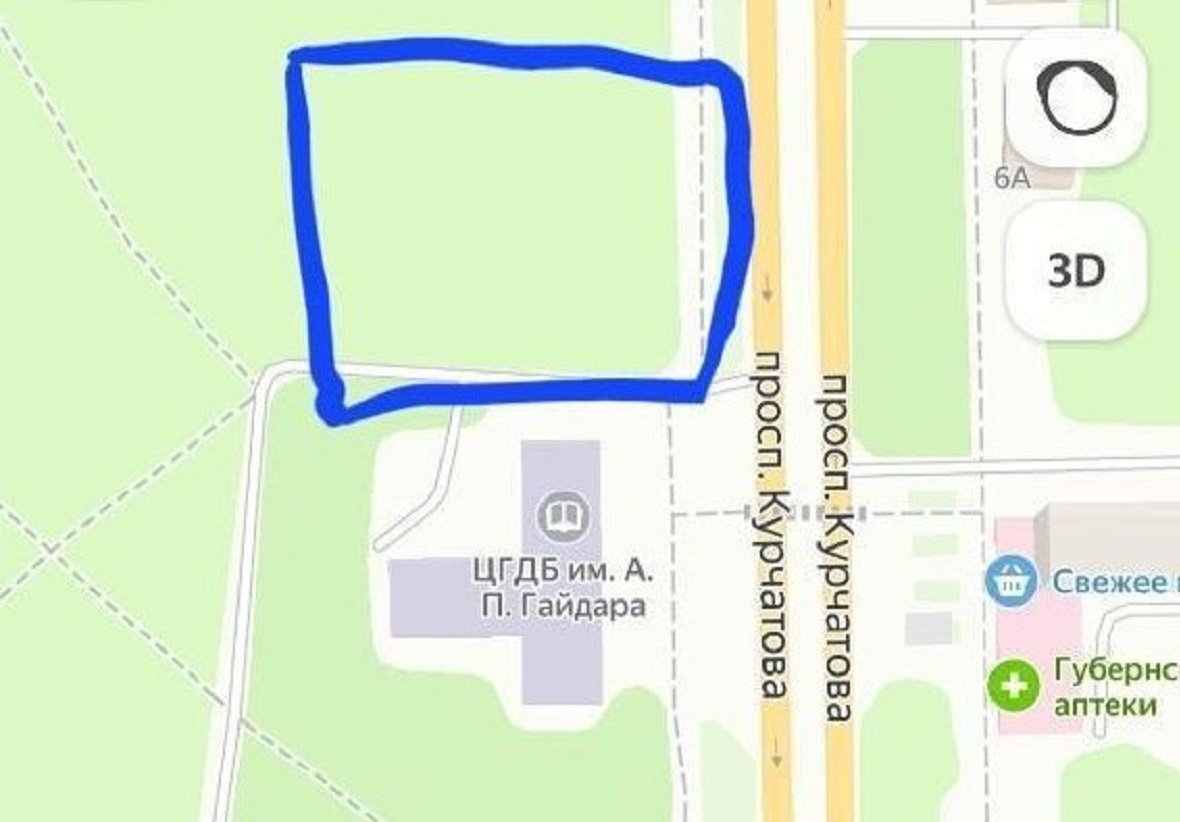
Task: Select the Свежее shop marker
Action: (1010, 581)
